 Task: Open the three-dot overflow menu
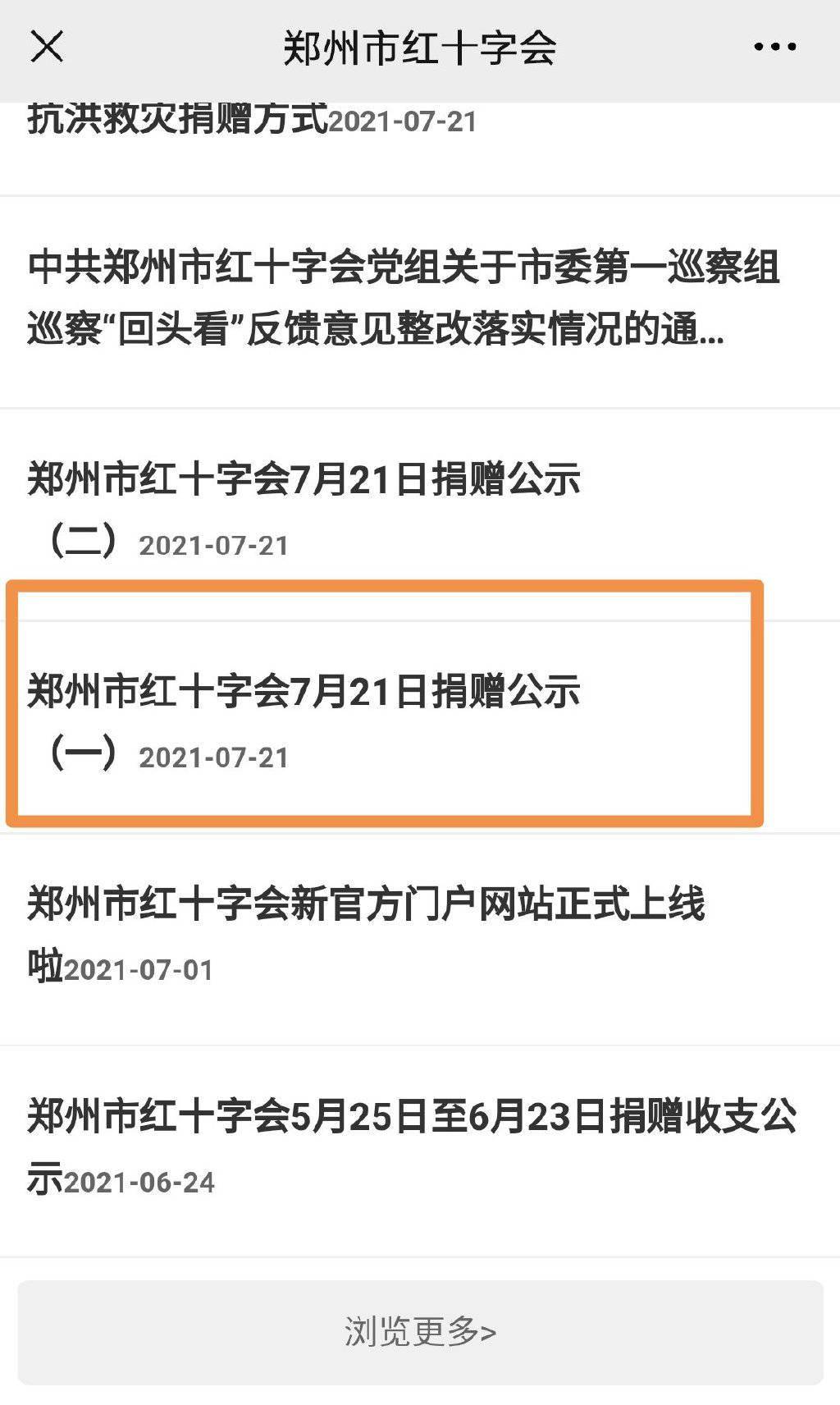coord(774,47)
